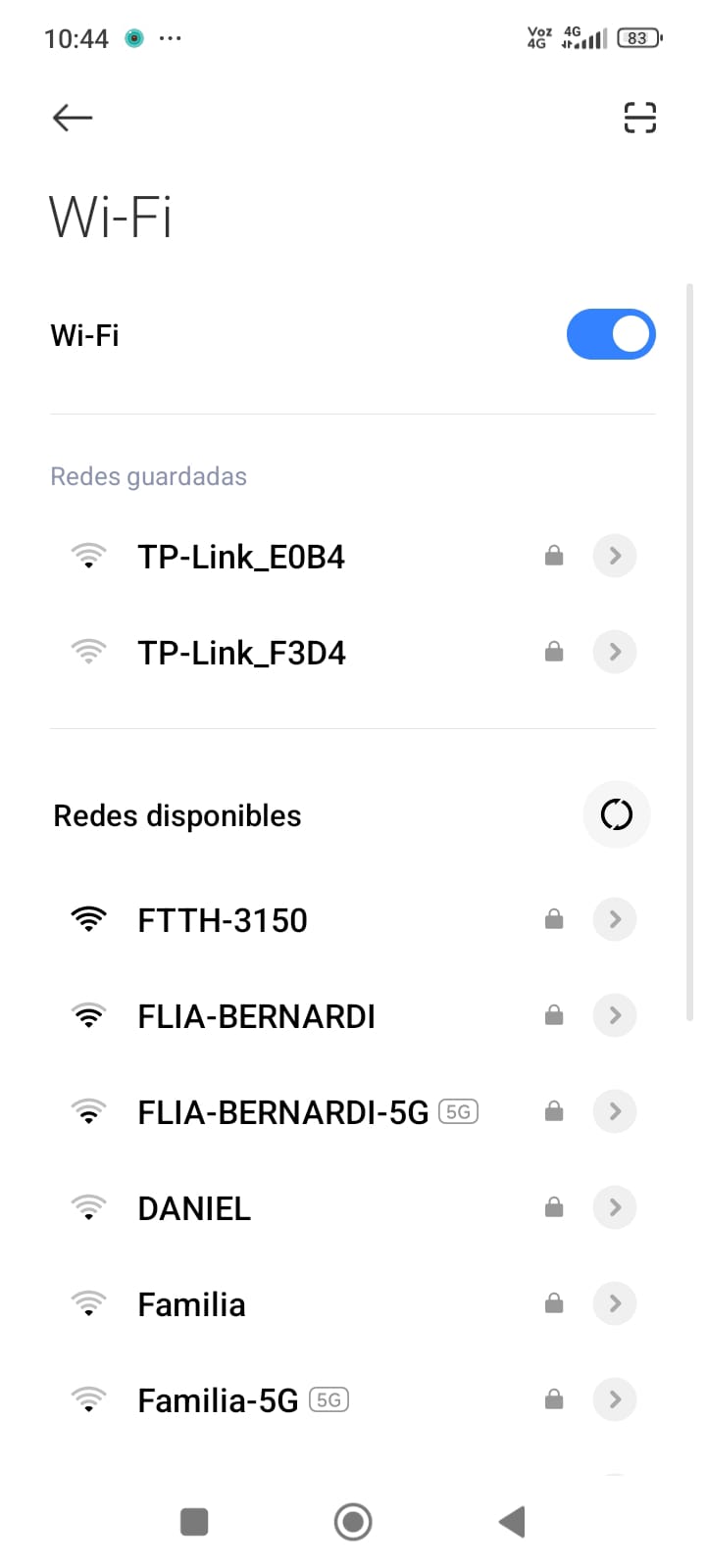The image size is (706, 1568).
Task: Refresh the available networks list
Action: pos(616,814)
